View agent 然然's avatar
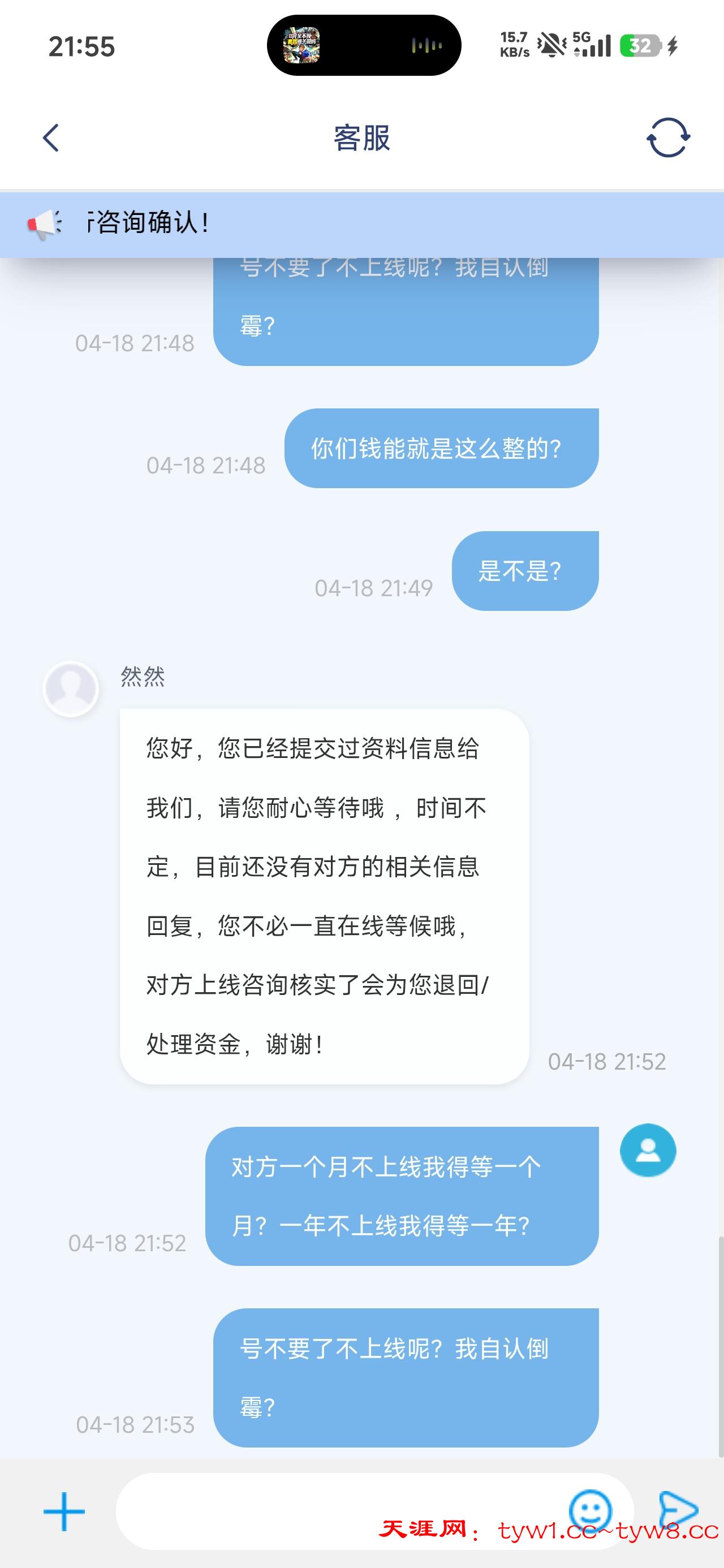 (x=71, y=688)
